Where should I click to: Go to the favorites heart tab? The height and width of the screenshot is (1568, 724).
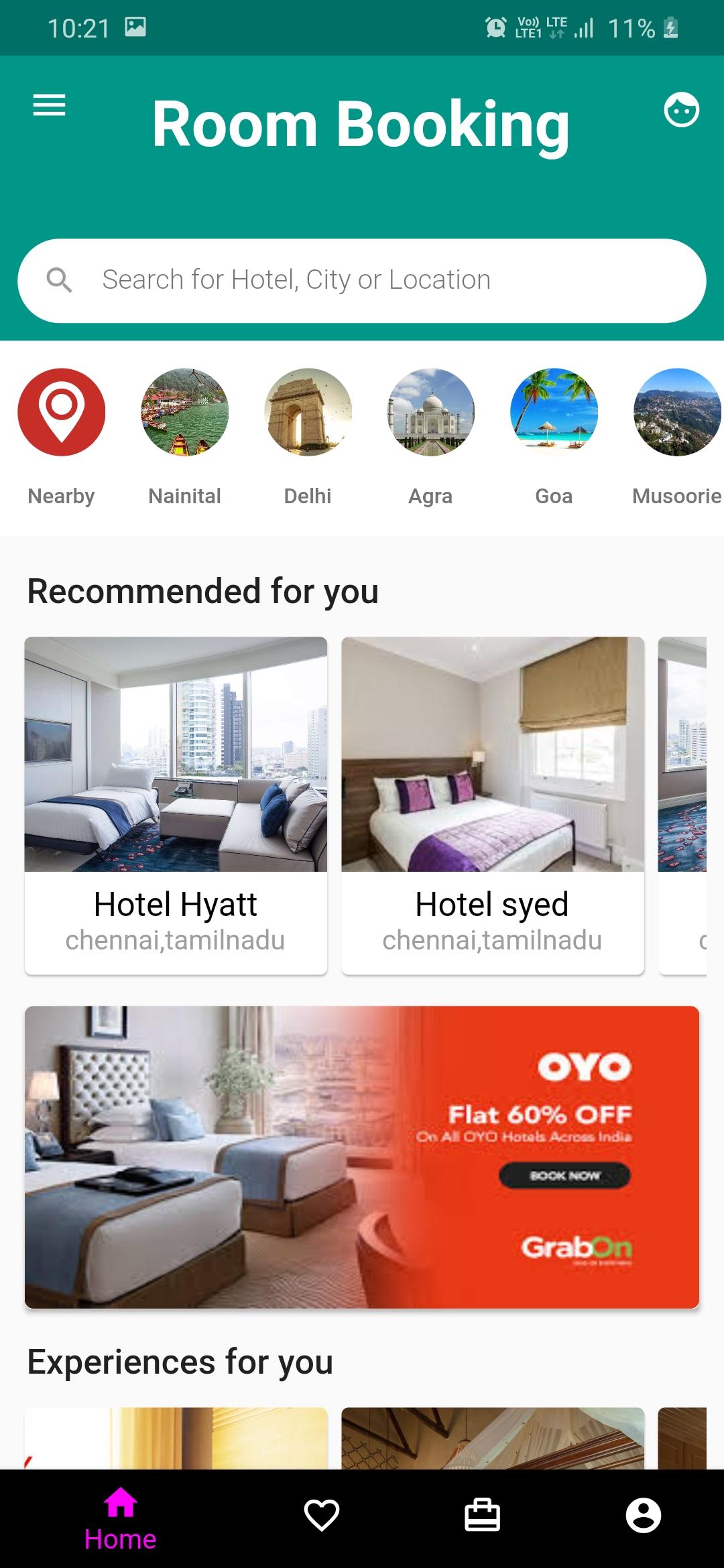pos(322,1516)
